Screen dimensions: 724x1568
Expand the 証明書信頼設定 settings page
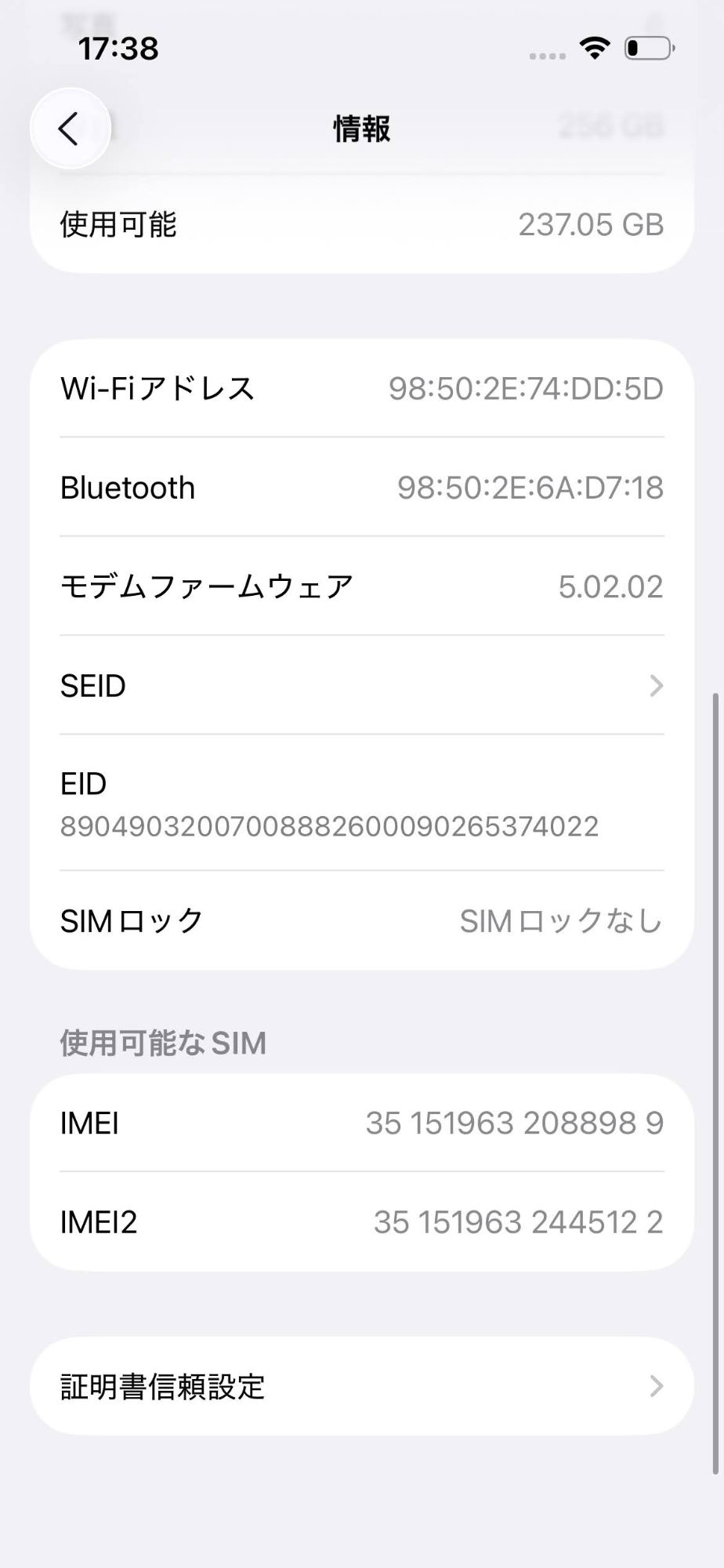(x=360, y=1385)
